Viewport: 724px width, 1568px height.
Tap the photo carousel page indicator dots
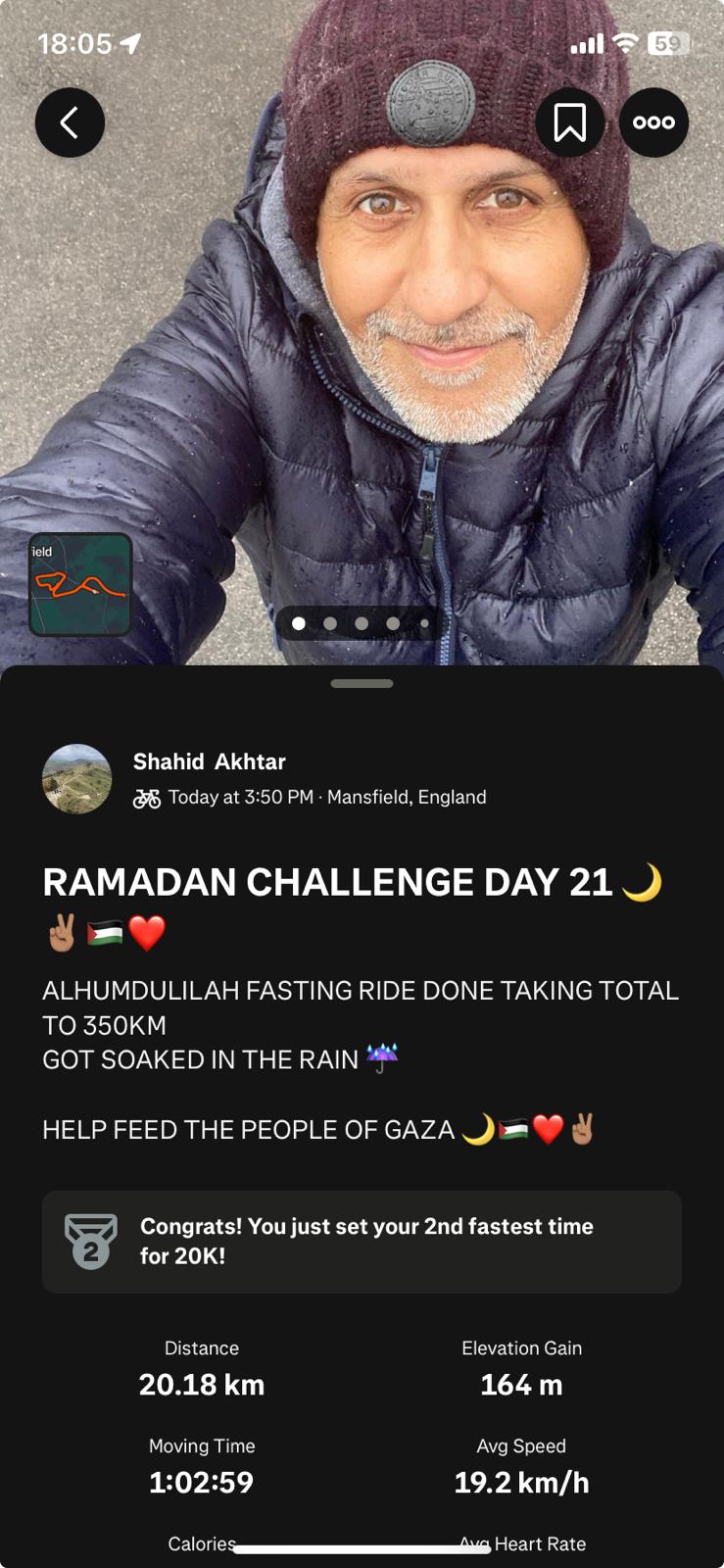(362, 623)
